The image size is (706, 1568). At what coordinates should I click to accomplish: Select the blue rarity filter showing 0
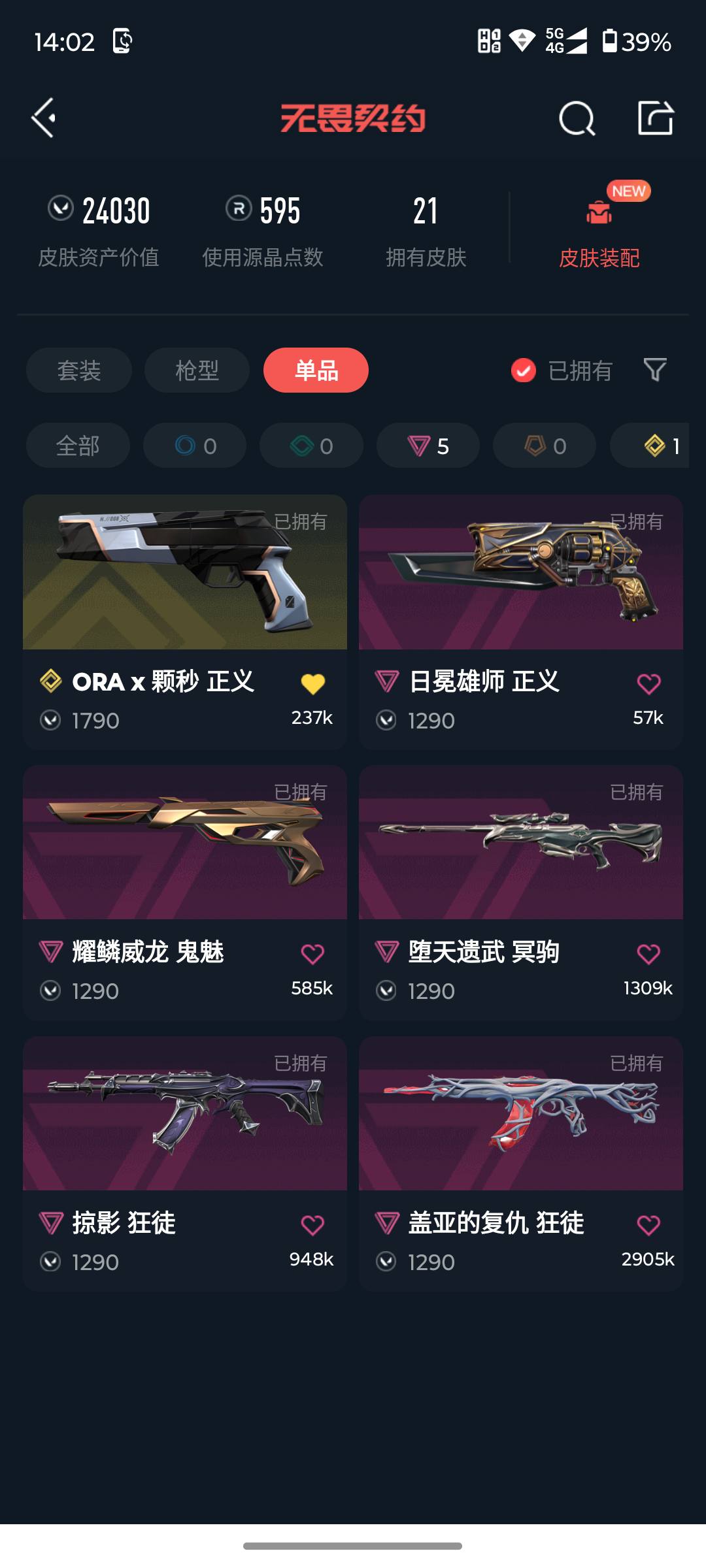(x=194, y=446)
